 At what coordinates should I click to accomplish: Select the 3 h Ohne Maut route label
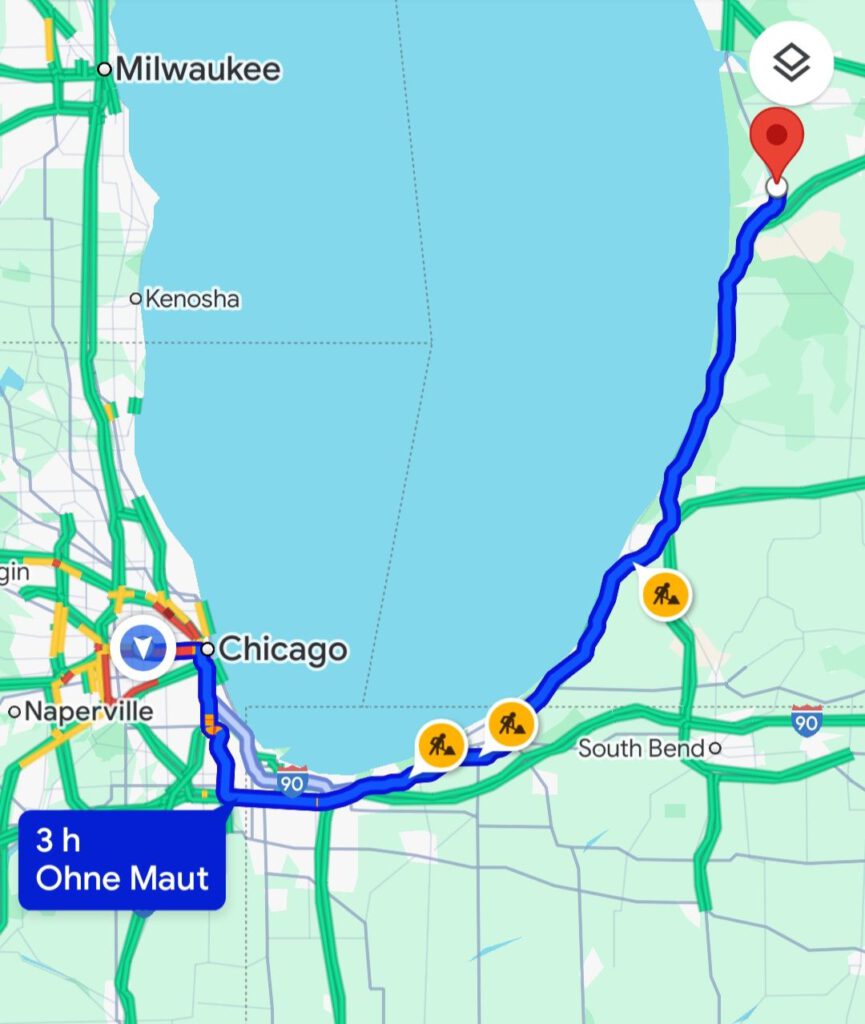point(122,860)
